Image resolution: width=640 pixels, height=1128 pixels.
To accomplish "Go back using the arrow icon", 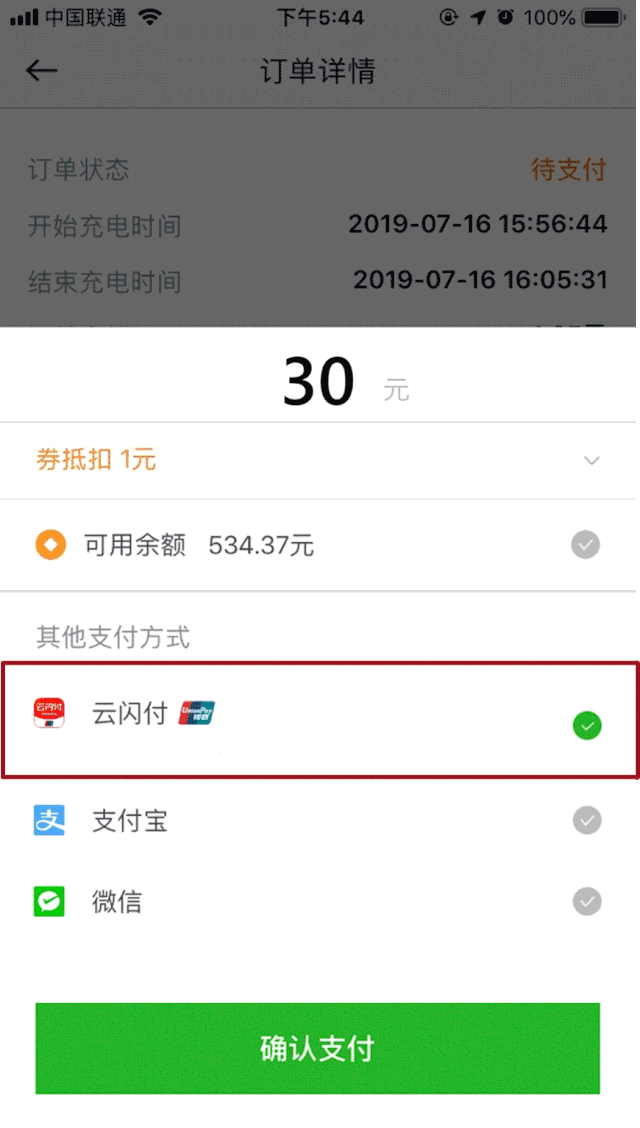I will (x=41, y=70).
